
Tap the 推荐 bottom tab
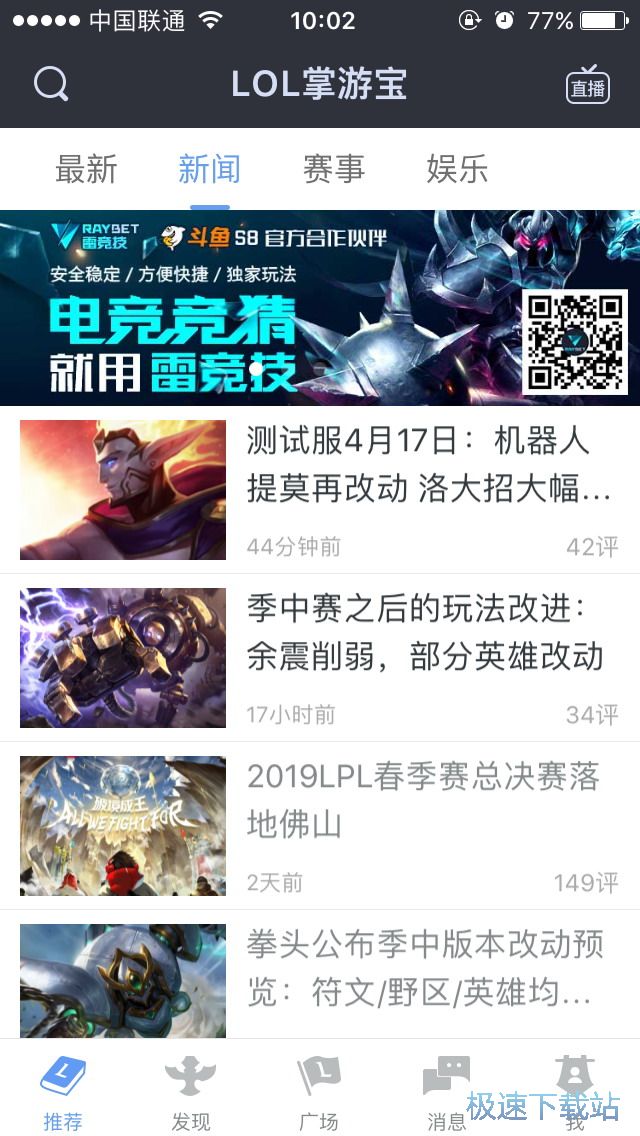(63, 1090)
